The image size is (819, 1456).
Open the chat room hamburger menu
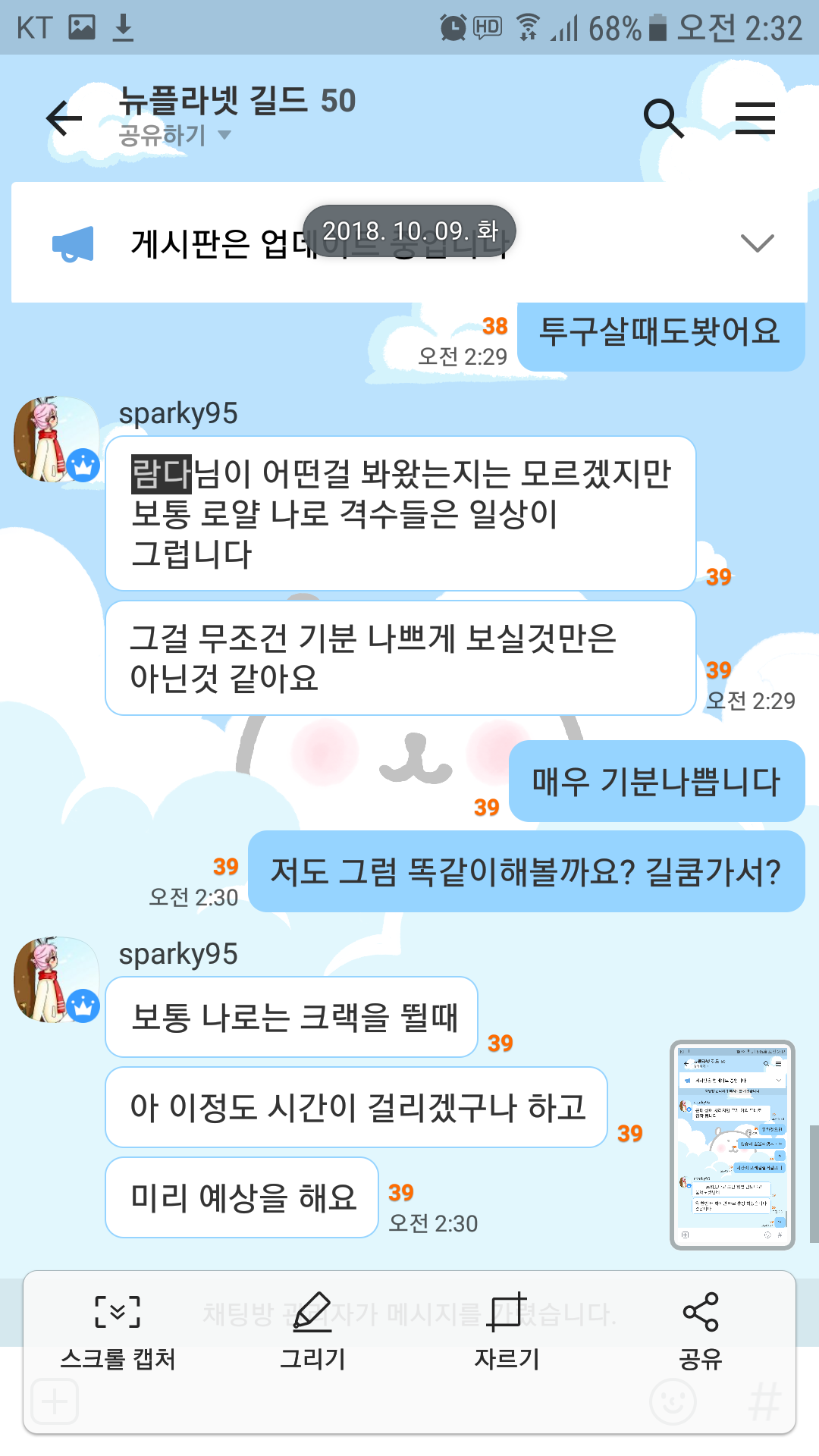tap(755, 118)
